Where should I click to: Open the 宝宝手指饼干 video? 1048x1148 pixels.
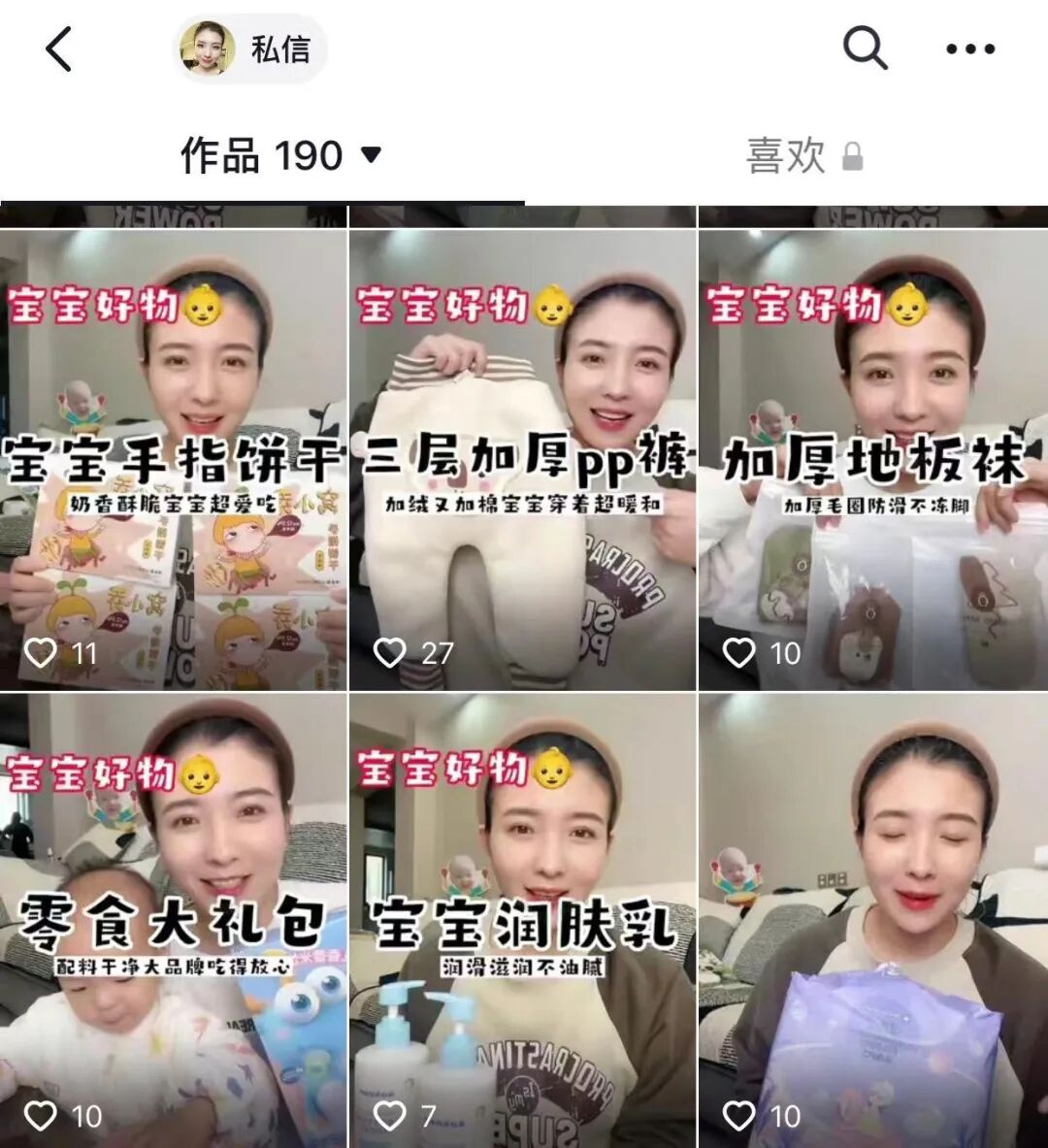[x=173, y=458]
